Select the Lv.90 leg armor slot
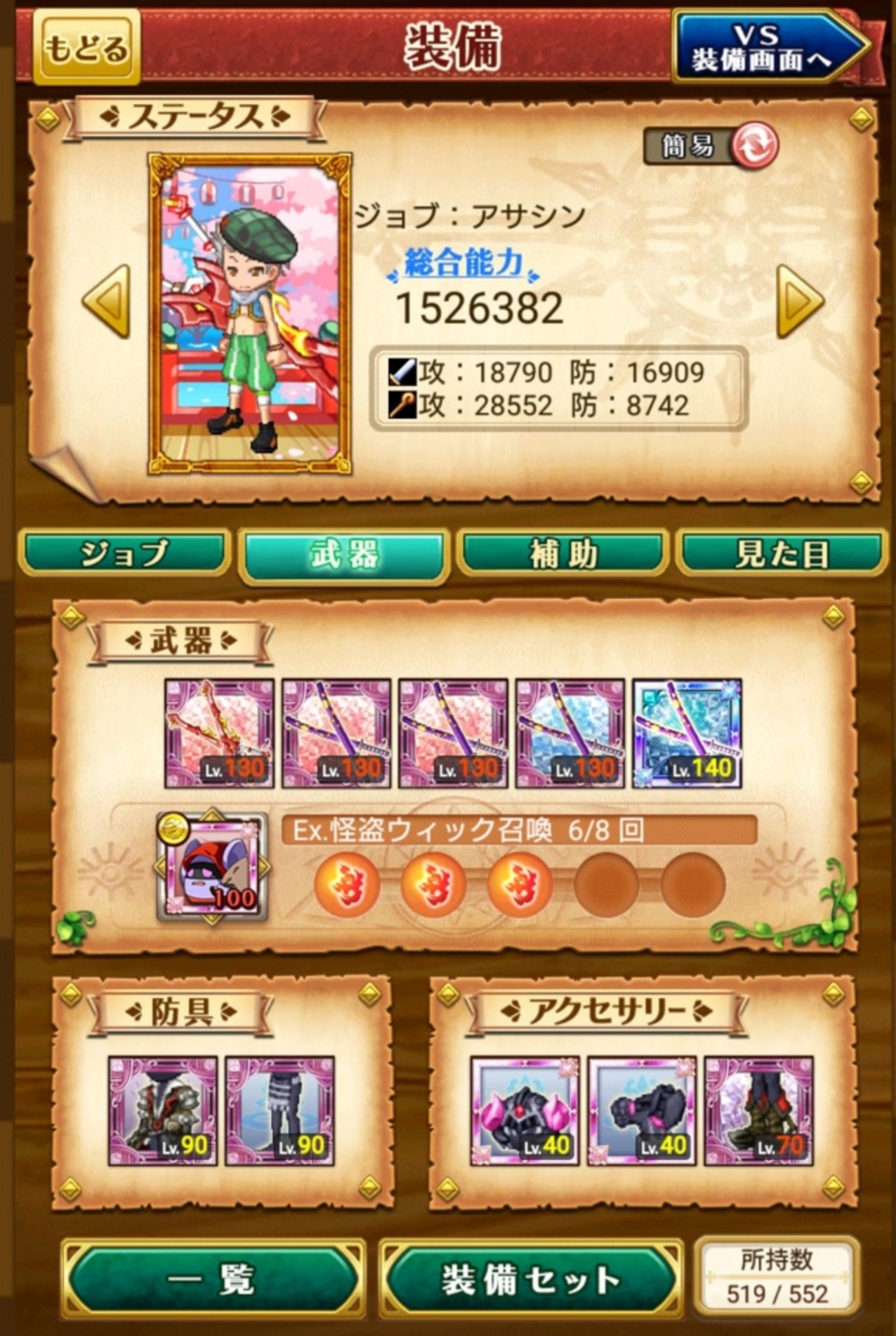This screenshot has width=896, height=1336. (x=280, y=1111)
